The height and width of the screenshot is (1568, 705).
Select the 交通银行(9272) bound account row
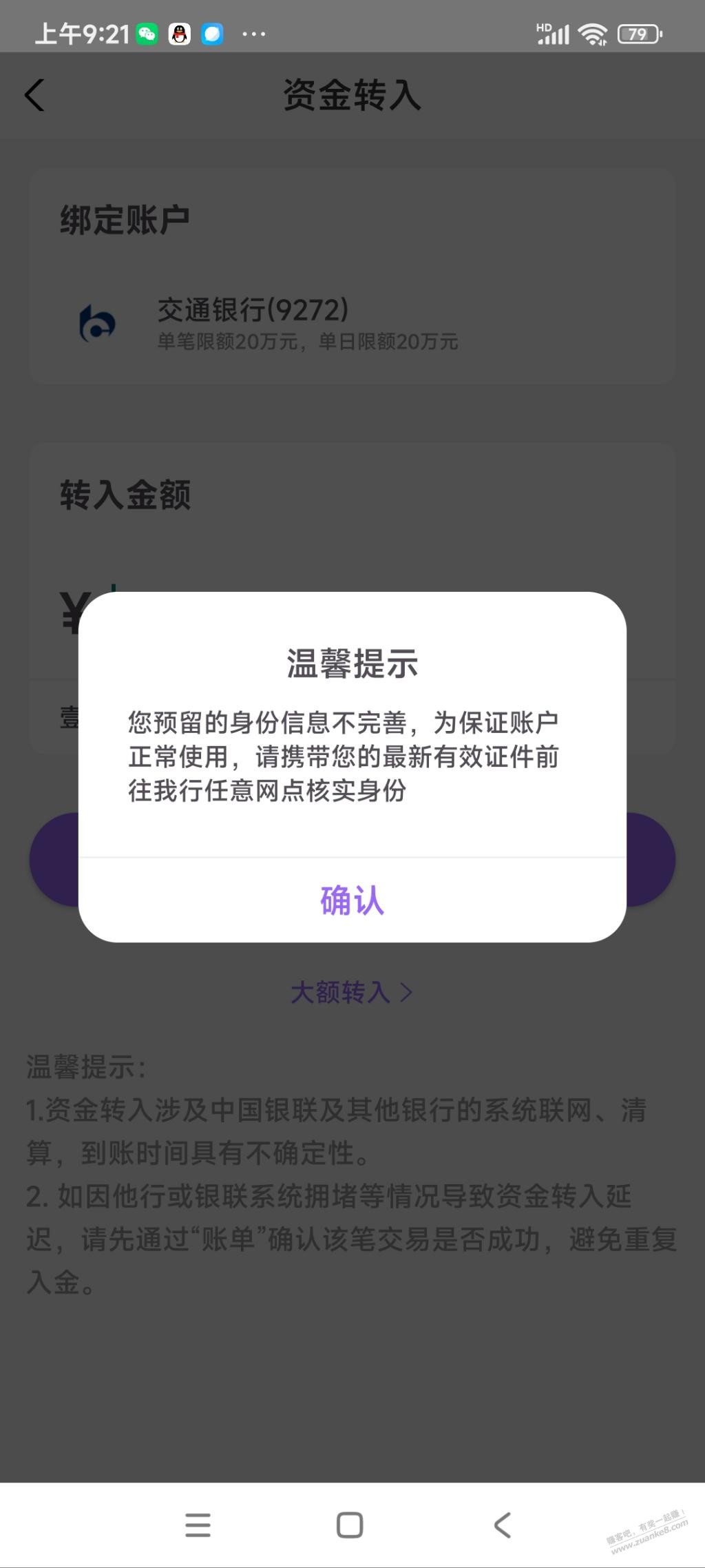point(308,324)
